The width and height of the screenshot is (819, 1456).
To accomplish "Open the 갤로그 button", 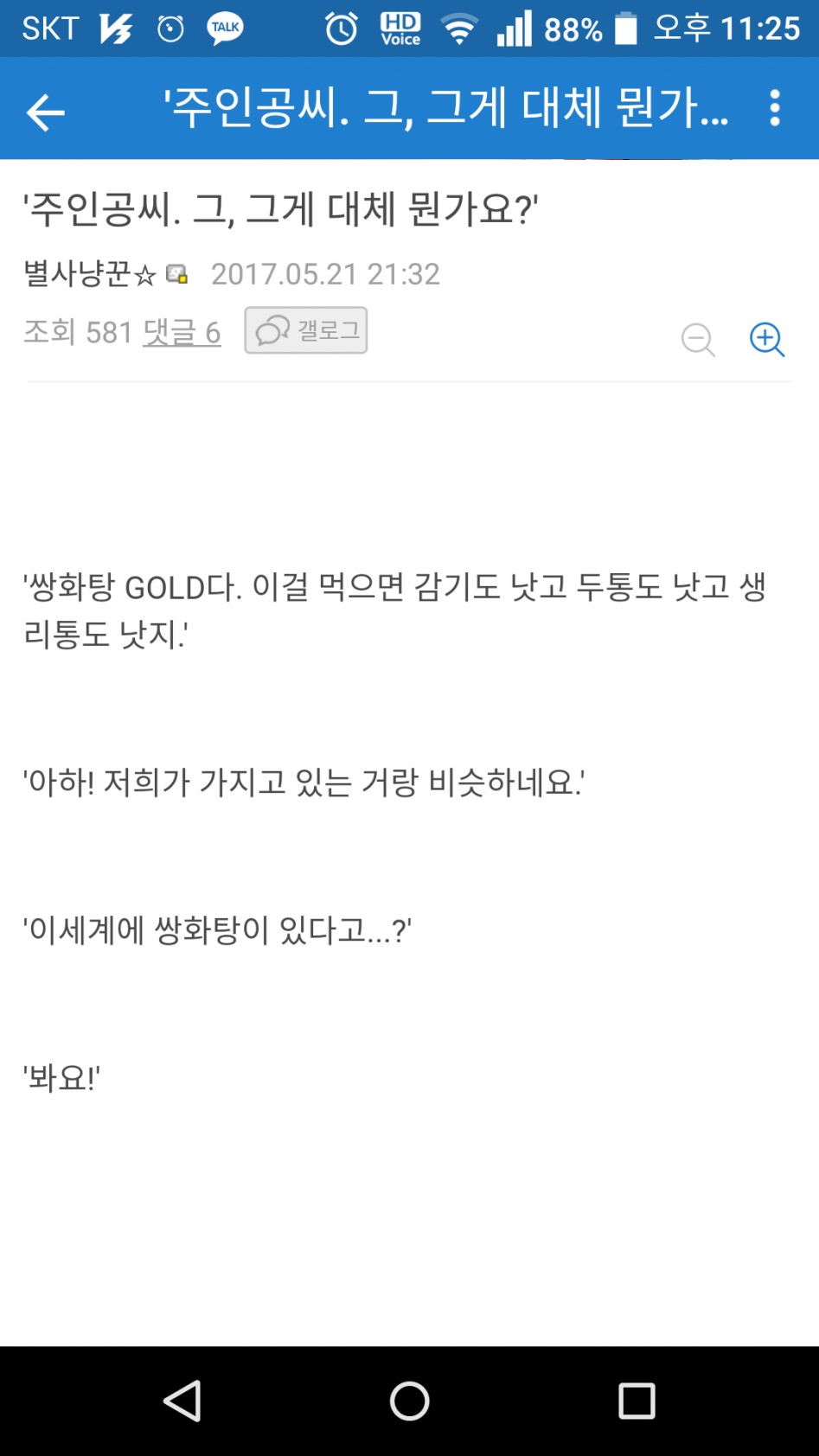I will tap(306, 330).
